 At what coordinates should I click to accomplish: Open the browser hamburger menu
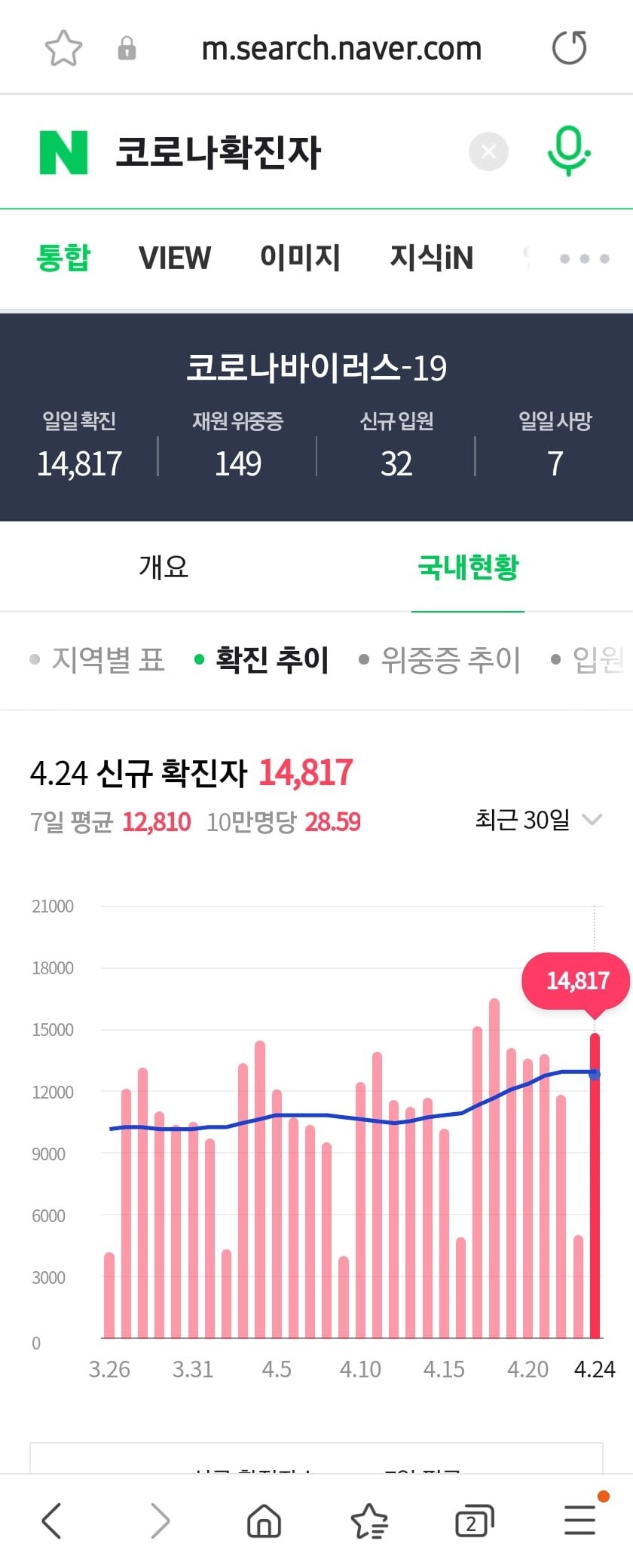click(580, 1521)
